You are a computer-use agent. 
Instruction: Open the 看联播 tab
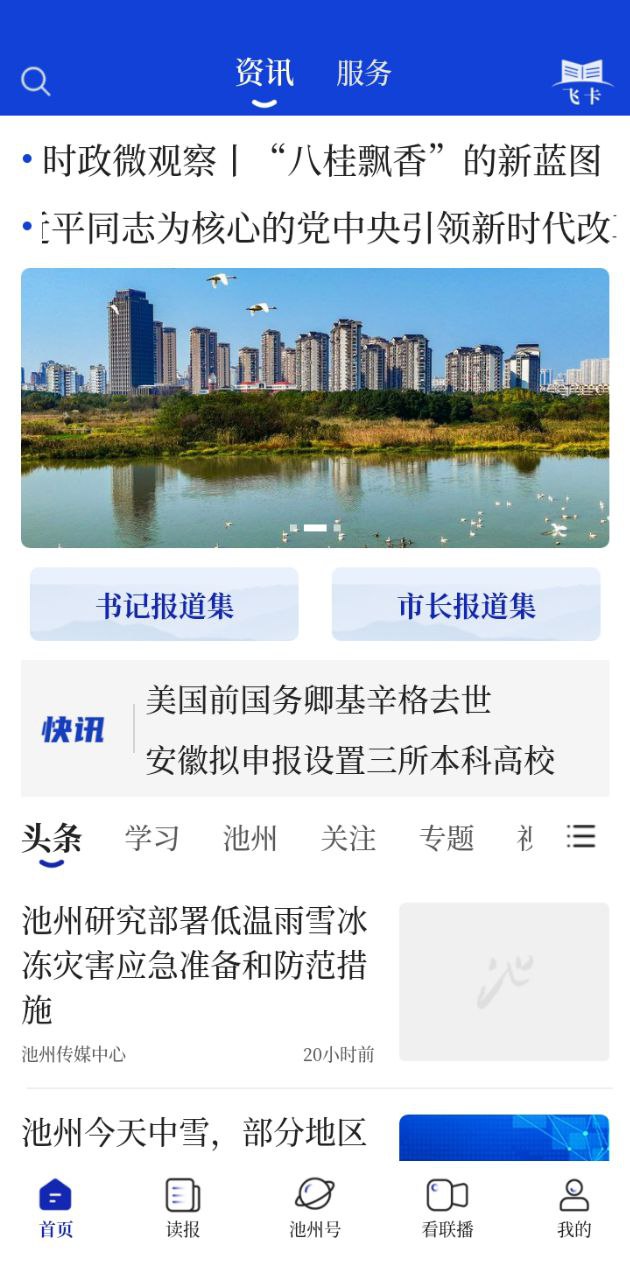pyautogui.click(x=447, y=1207)
